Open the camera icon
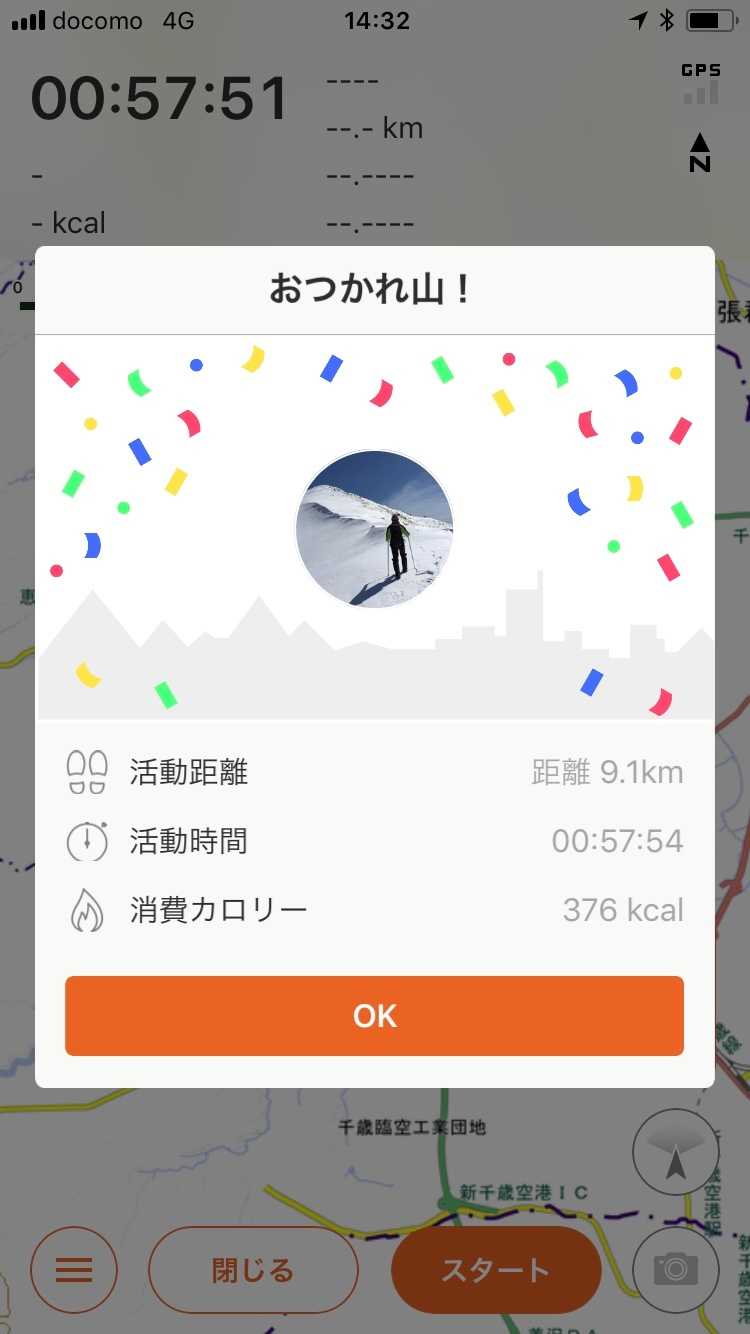This screenshot has height=1334, width=750. (676, 1270)
